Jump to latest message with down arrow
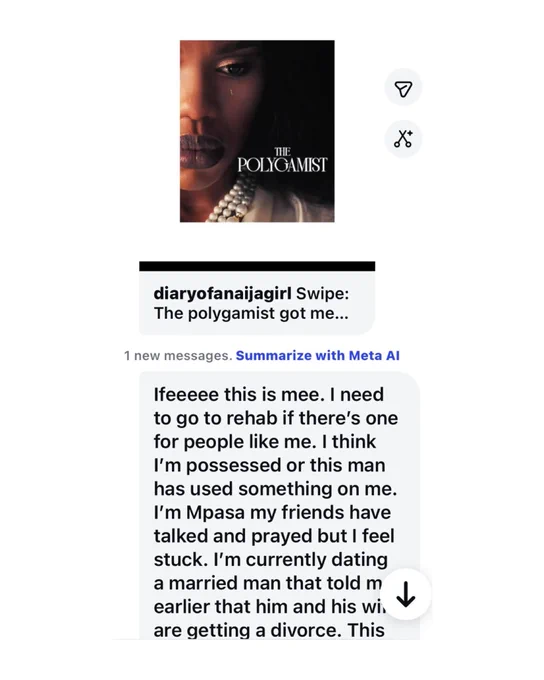This screenshot has width=544, height=680. pyautogui.click(x=406, y=594)
